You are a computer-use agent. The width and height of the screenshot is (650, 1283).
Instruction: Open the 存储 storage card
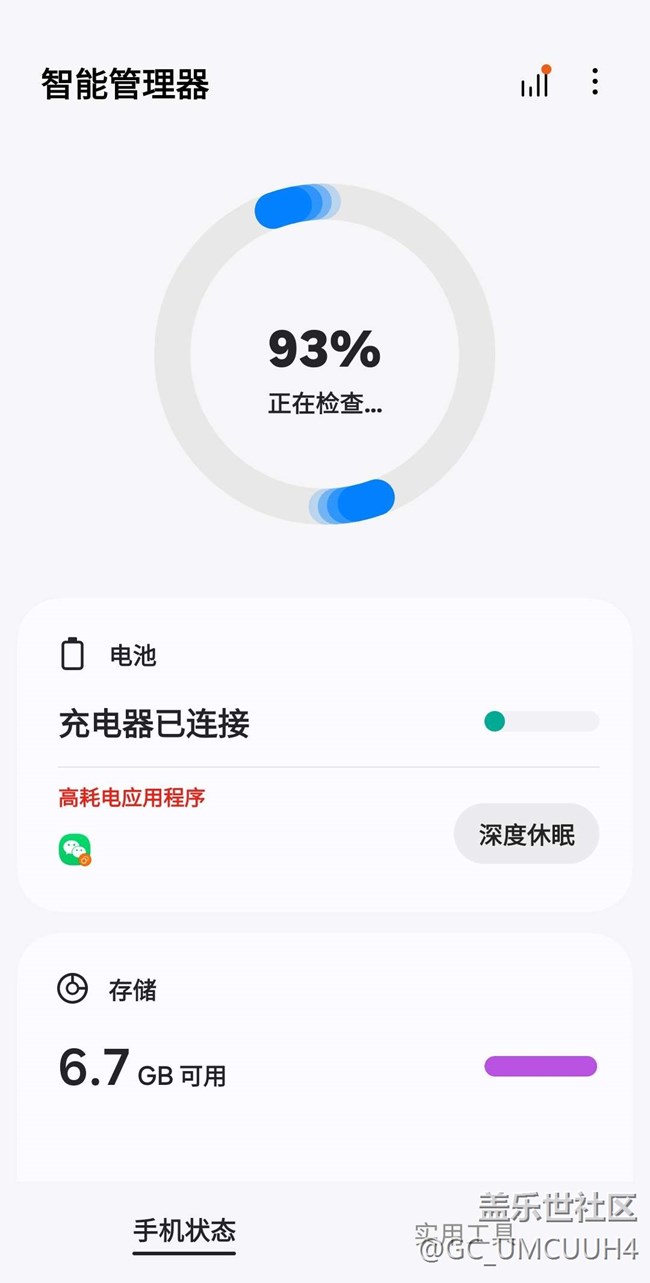click(x=325, y=1058)
